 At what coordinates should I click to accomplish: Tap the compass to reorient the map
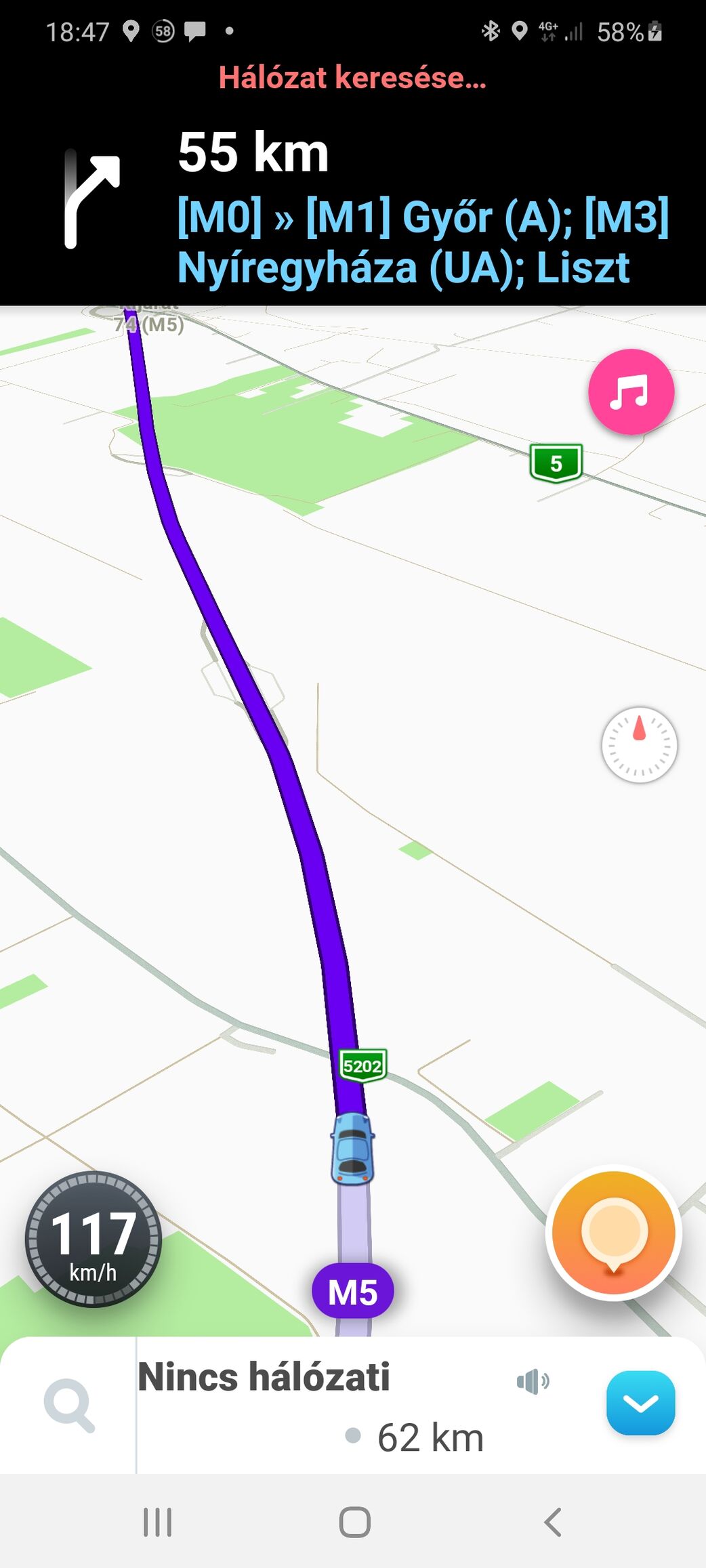639,744
